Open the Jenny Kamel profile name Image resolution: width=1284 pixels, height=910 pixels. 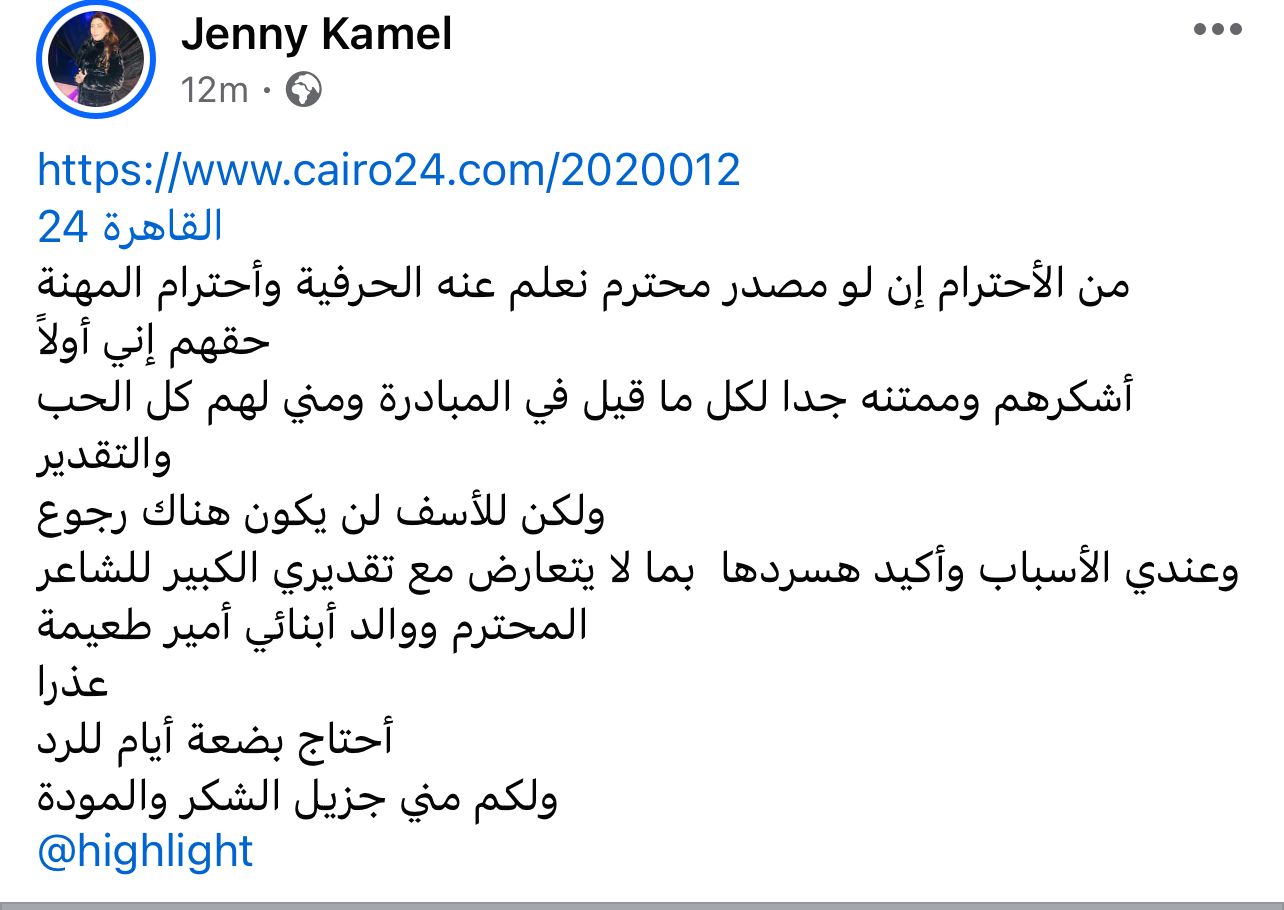coord(316,35)
